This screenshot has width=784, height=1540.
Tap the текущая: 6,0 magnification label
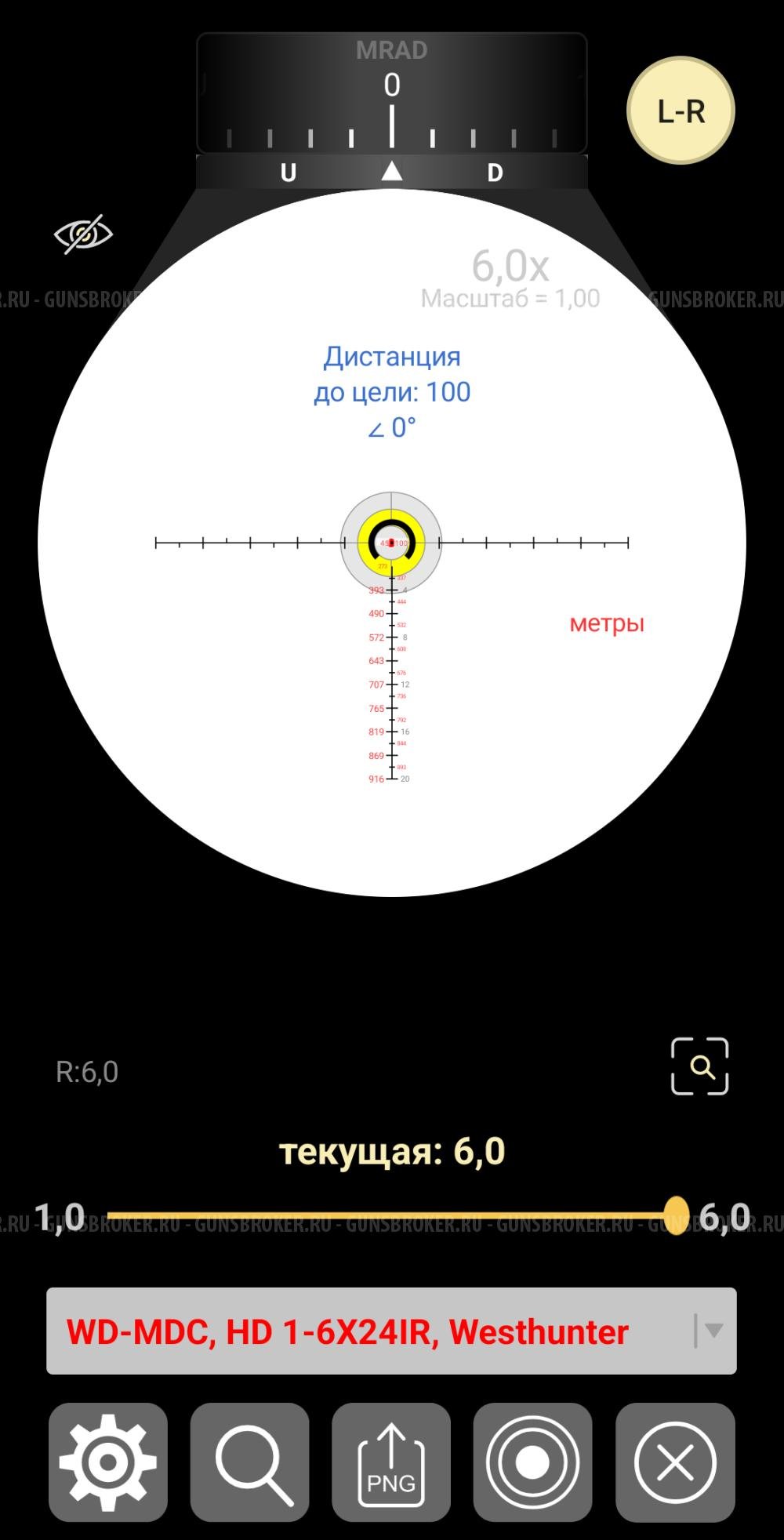pos(392,1152)
